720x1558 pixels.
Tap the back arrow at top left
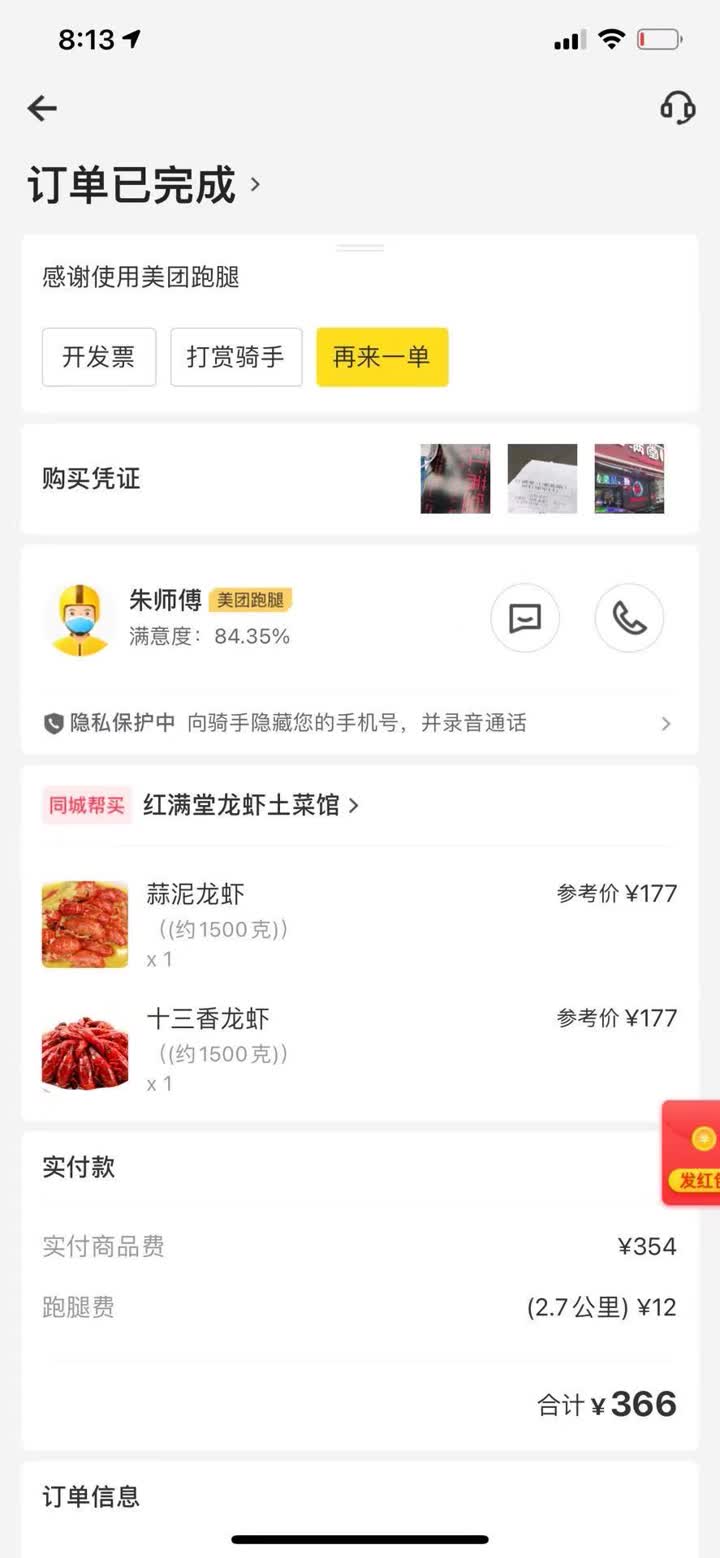[42, 108]
